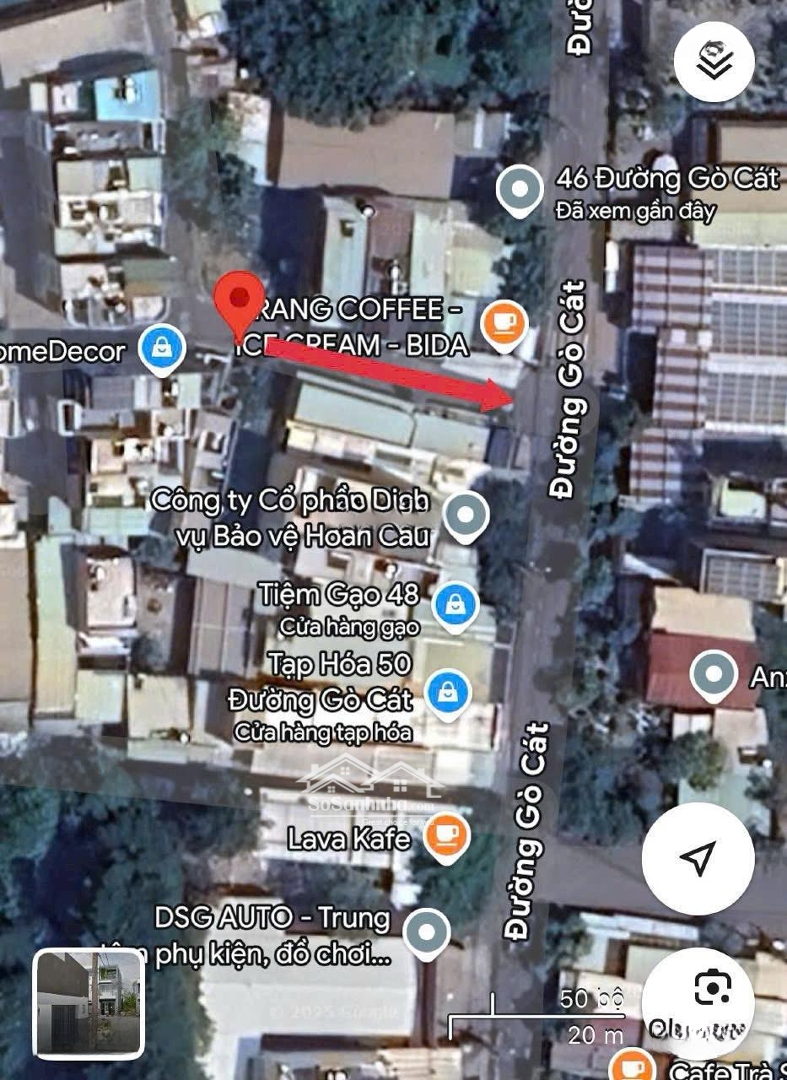This screenshot has width=787, height=1080.
Task: Select the DSG AUTO place marker
Action: click(428, 932)
